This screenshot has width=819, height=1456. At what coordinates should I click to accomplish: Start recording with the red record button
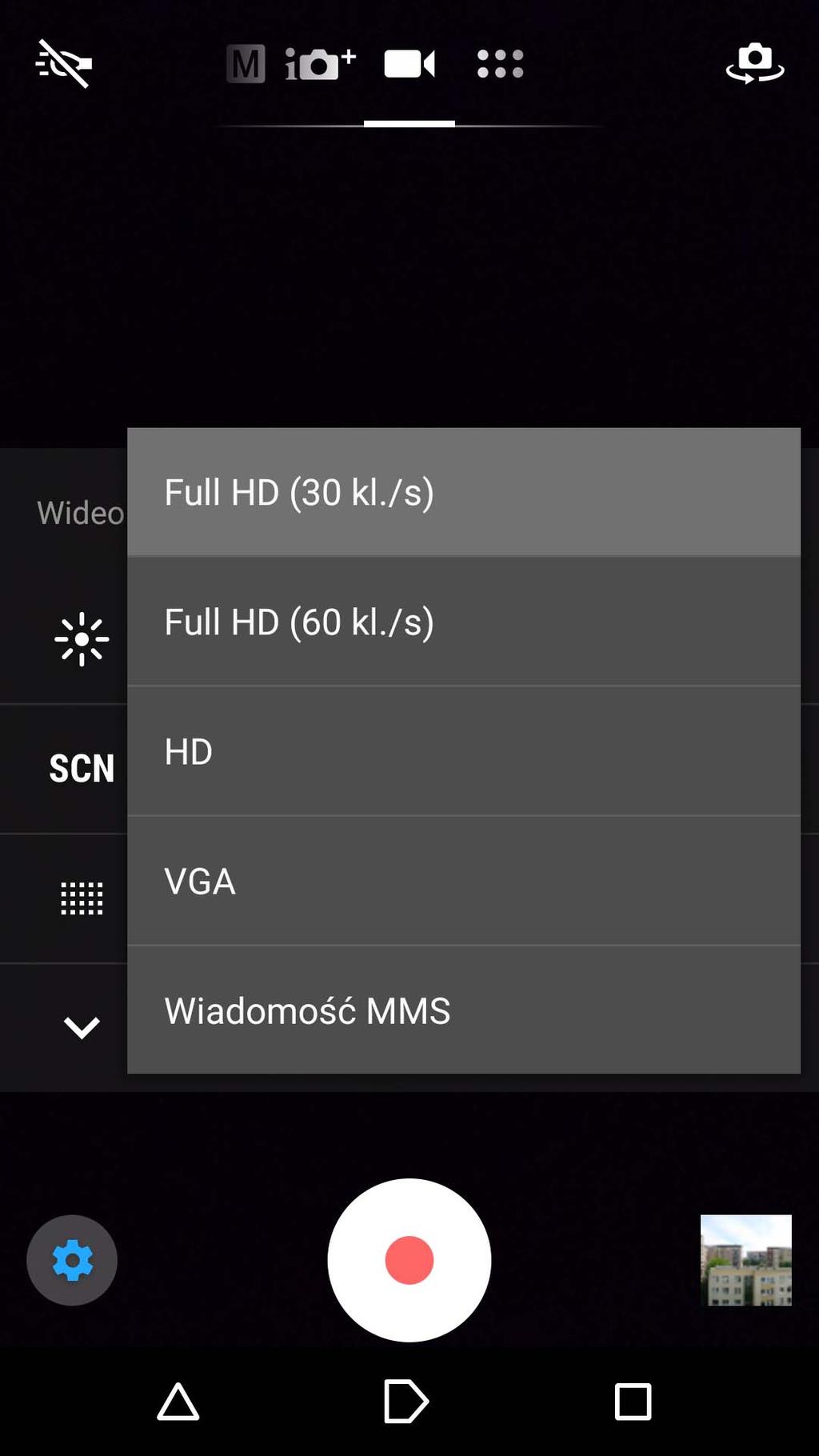409,1260
